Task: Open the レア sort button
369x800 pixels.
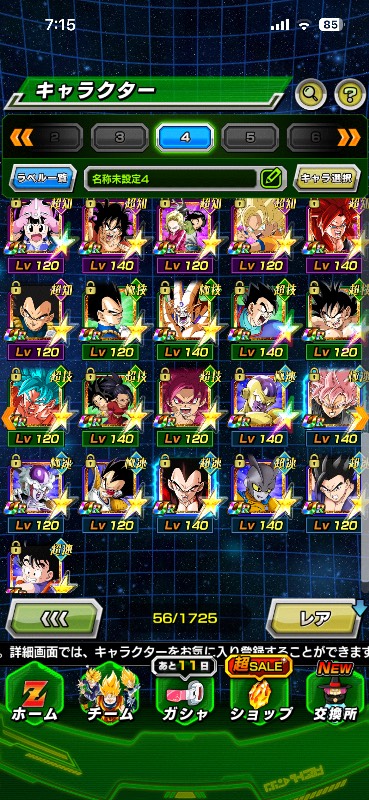Action: point(314,618)
